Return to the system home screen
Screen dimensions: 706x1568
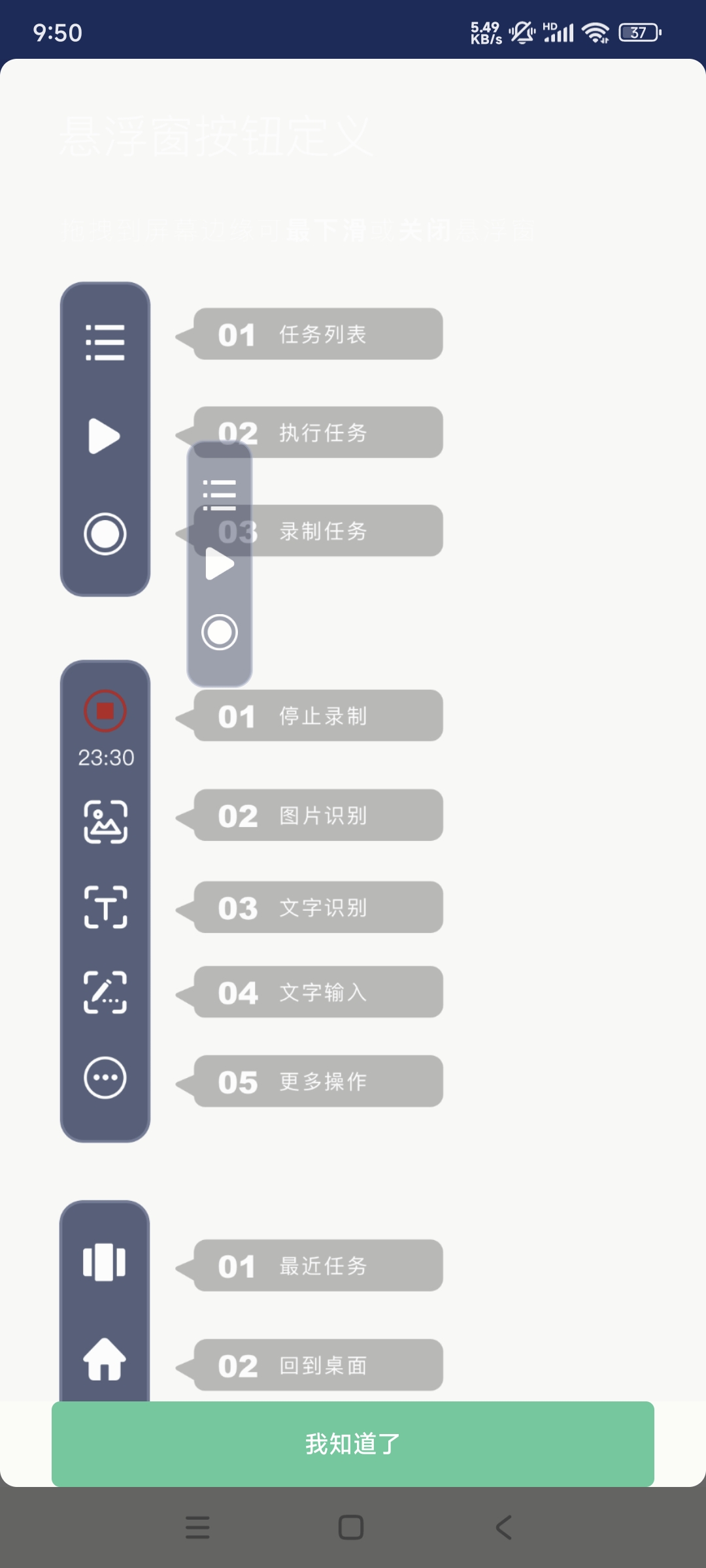point(351,1527)
